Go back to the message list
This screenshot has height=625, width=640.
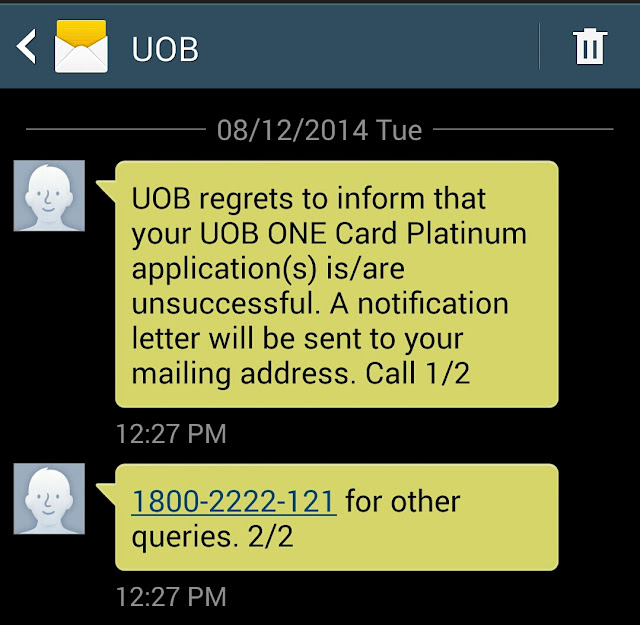coord(28,46)
